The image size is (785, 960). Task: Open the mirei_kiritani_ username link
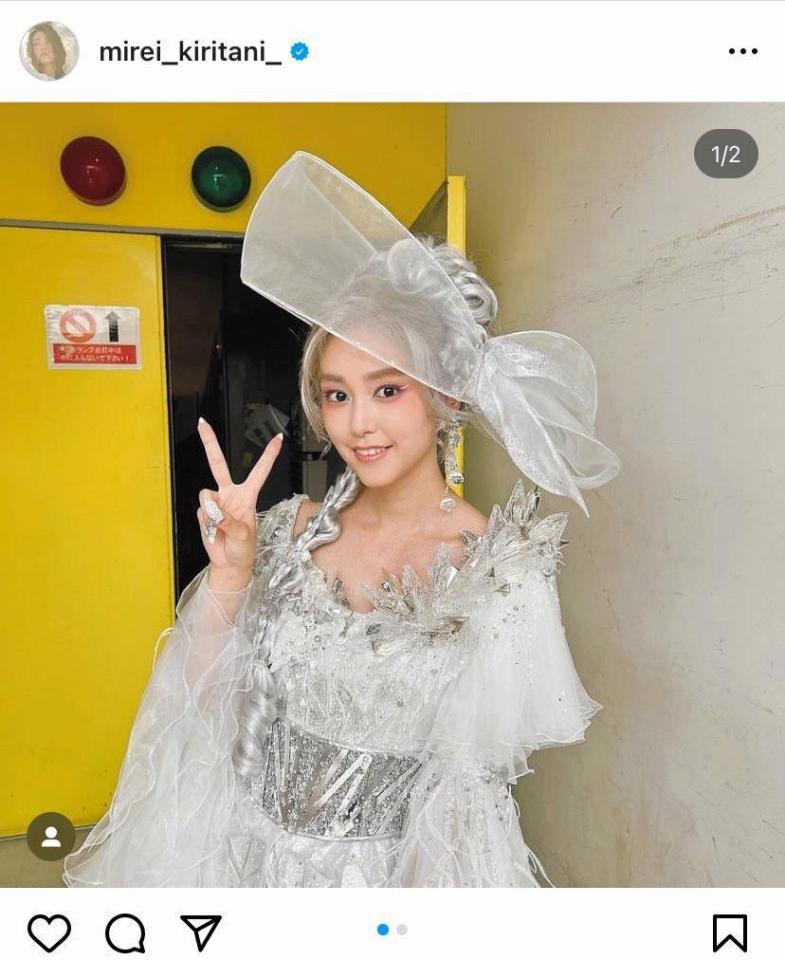190,51
